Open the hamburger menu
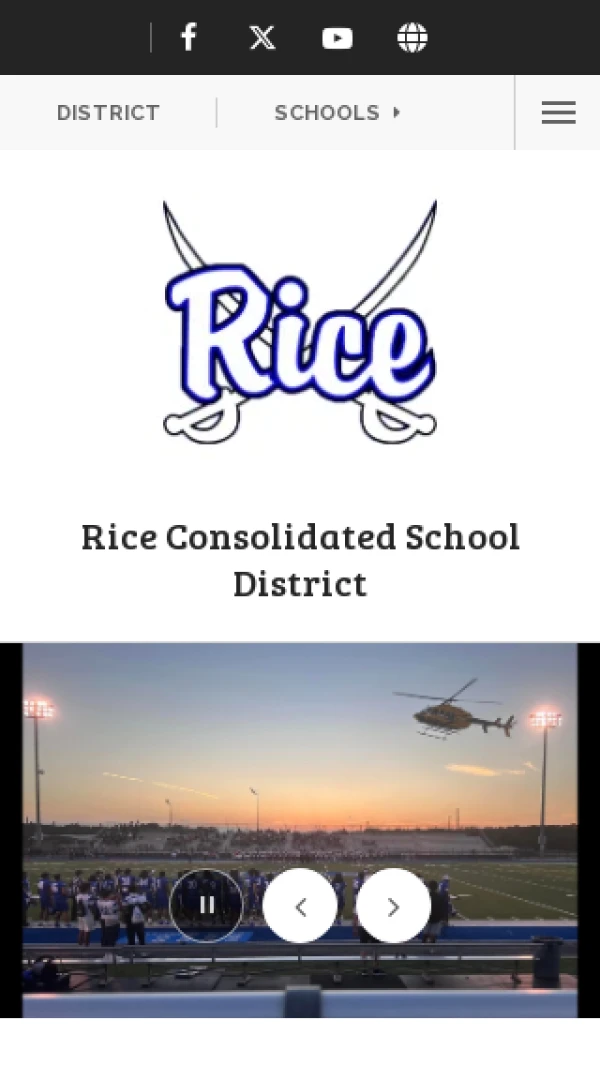600x1065 pixels. pos(558,113)
